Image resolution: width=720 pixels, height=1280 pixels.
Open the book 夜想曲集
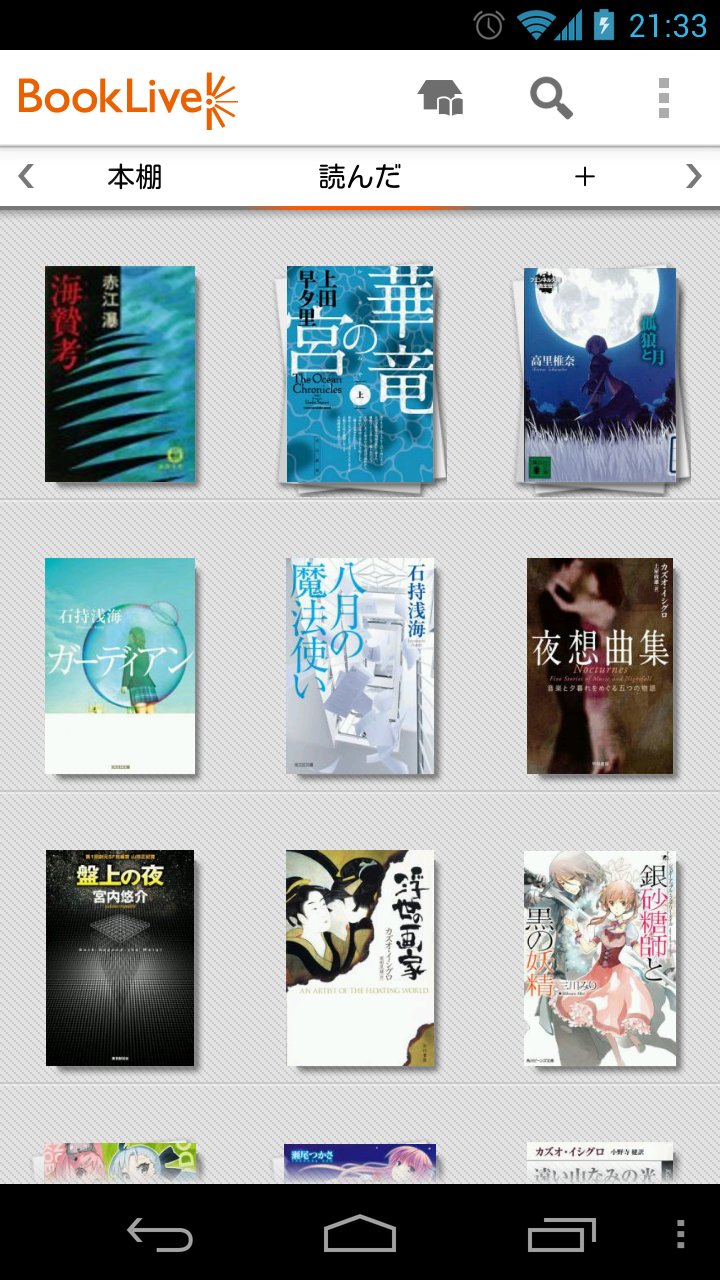pyautogui.click(x=600, y=665)
